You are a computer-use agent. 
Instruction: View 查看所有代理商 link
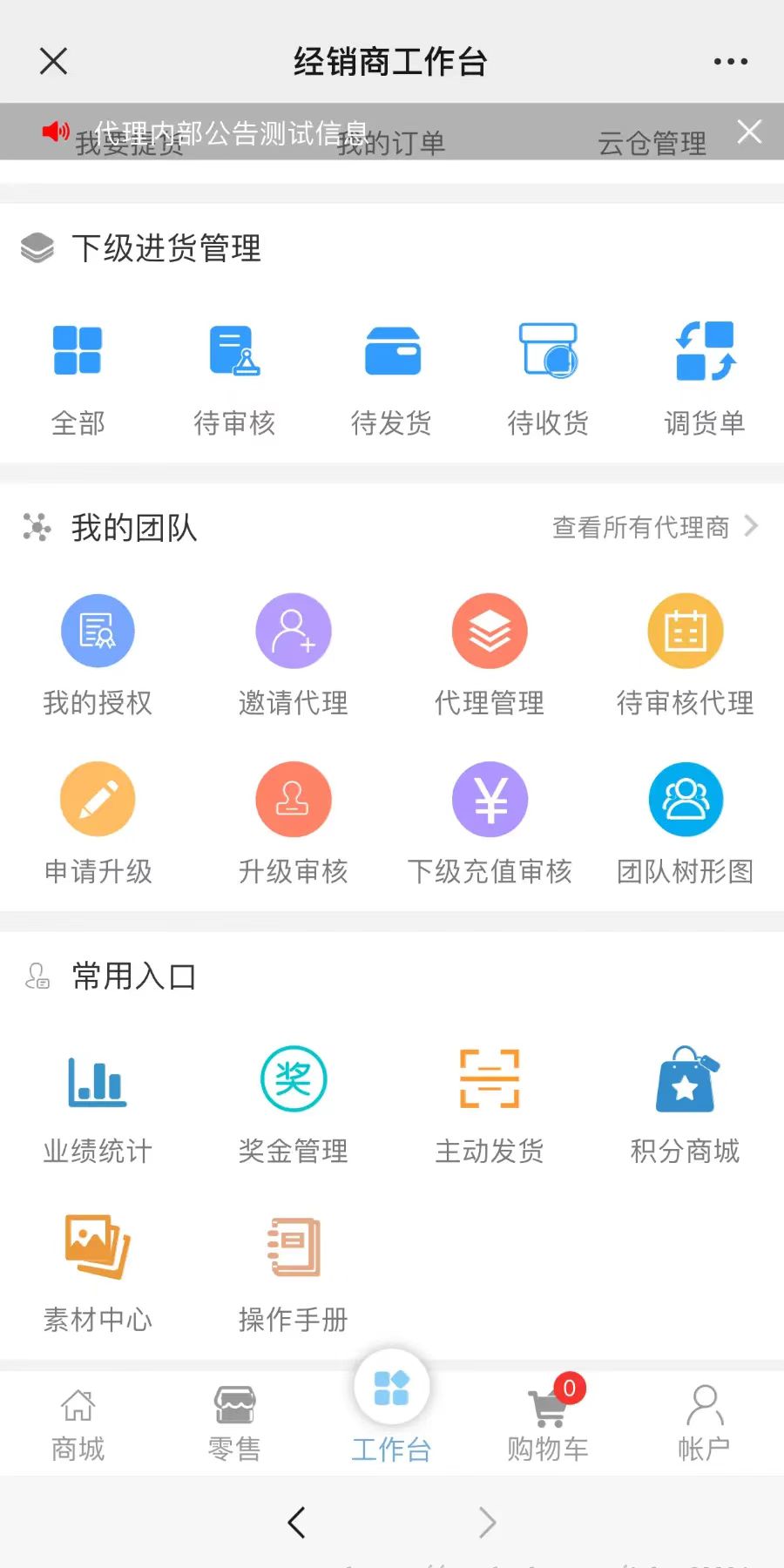point(655,527)
